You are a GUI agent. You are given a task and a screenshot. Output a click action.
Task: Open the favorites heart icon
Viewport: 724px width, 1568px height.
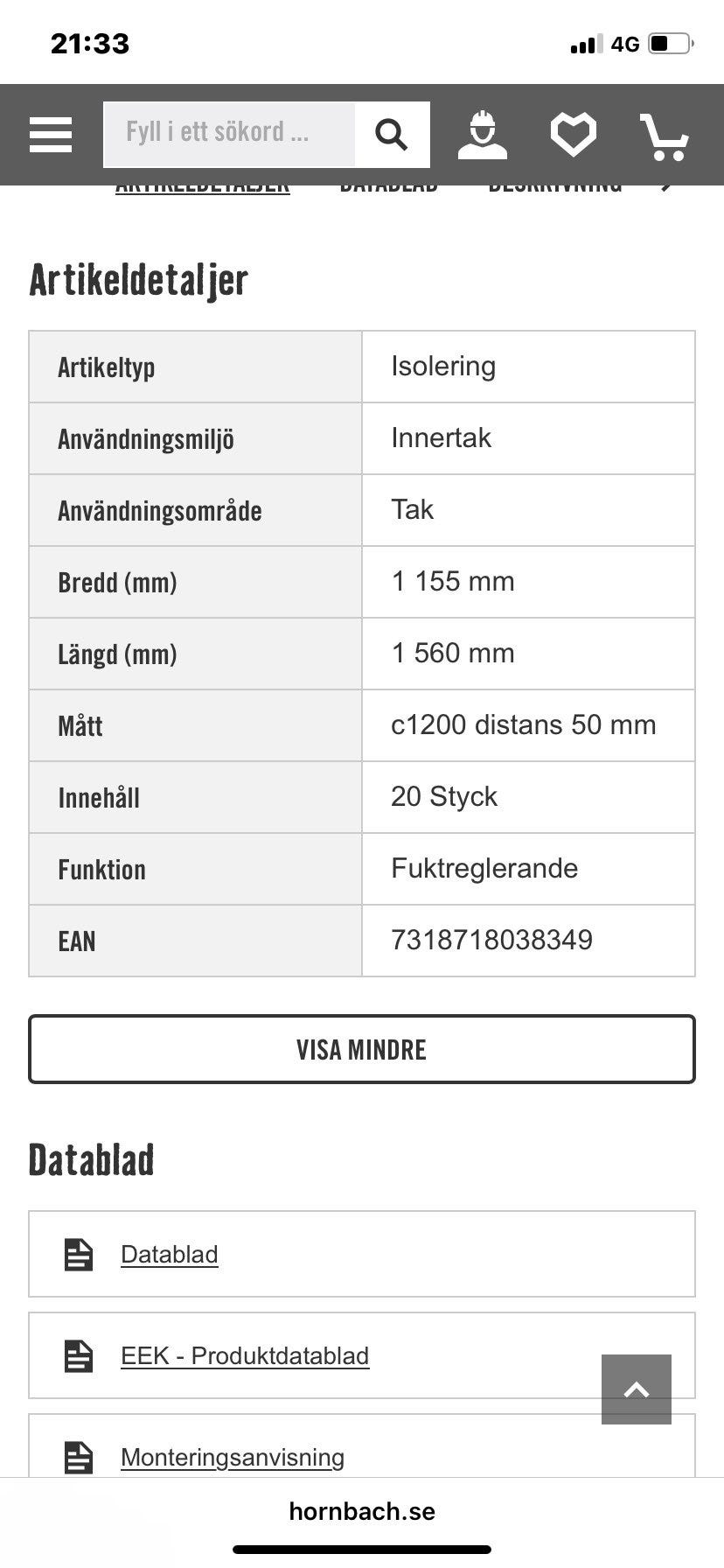tap(573, 134)
